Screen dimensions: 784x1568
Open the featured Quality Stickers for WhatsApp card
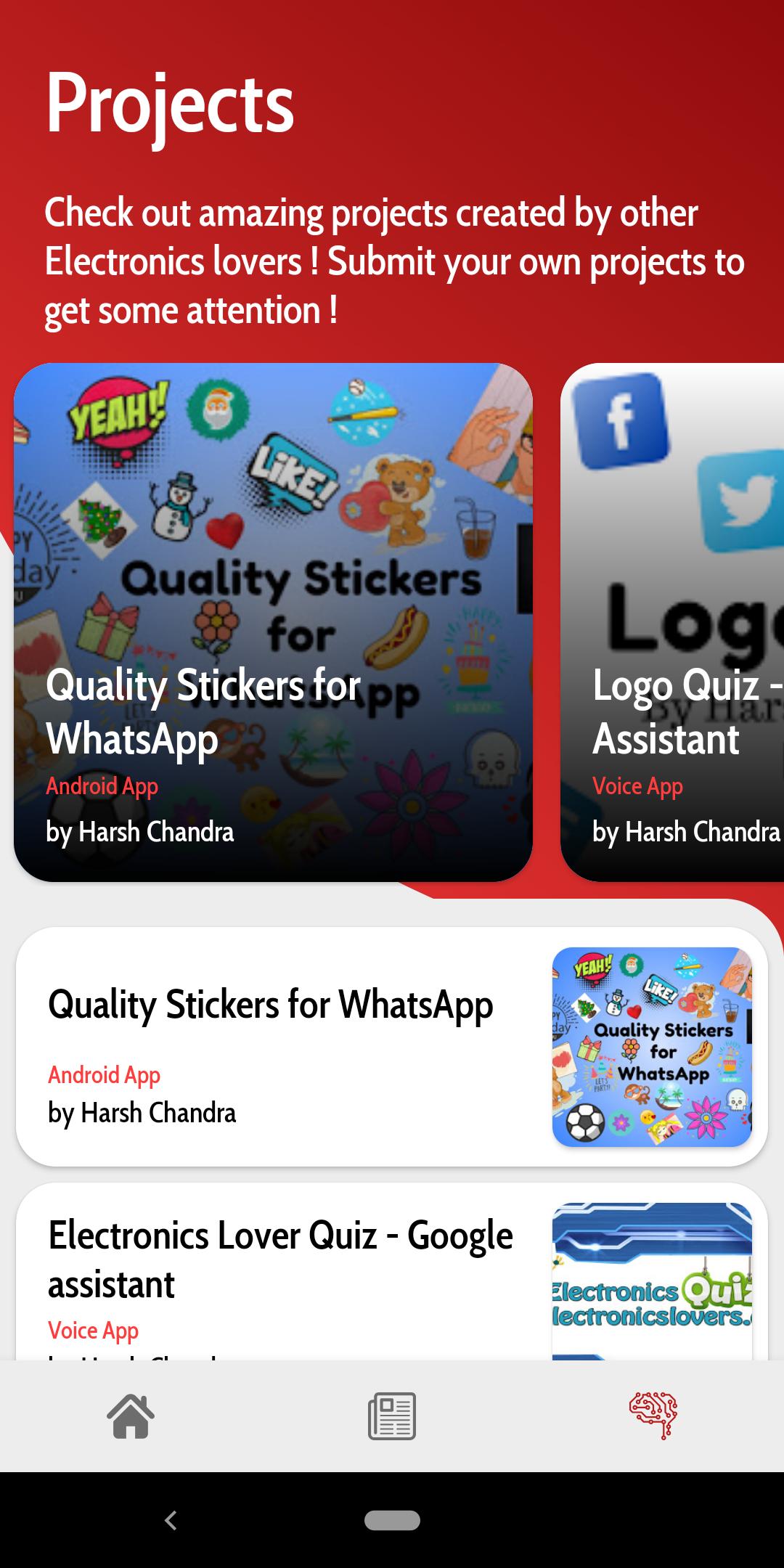273,622
